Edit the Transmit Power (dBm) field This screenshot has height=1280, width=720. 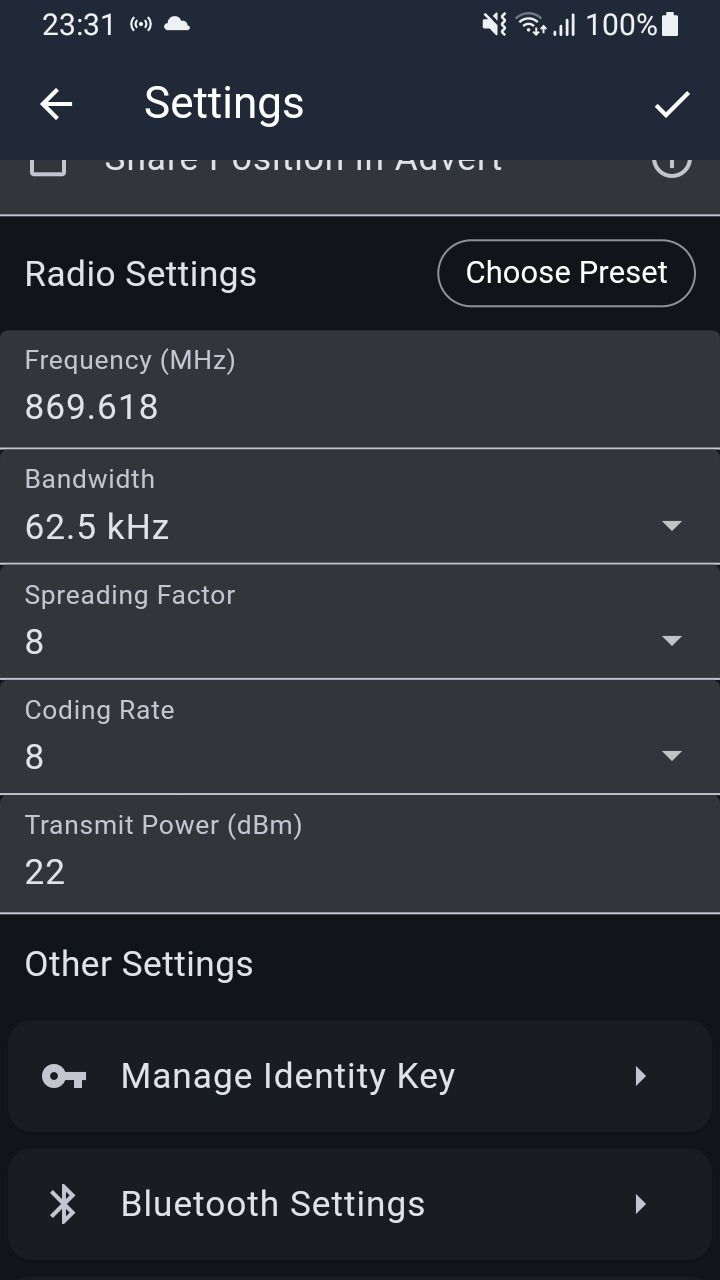pos(360,854)
